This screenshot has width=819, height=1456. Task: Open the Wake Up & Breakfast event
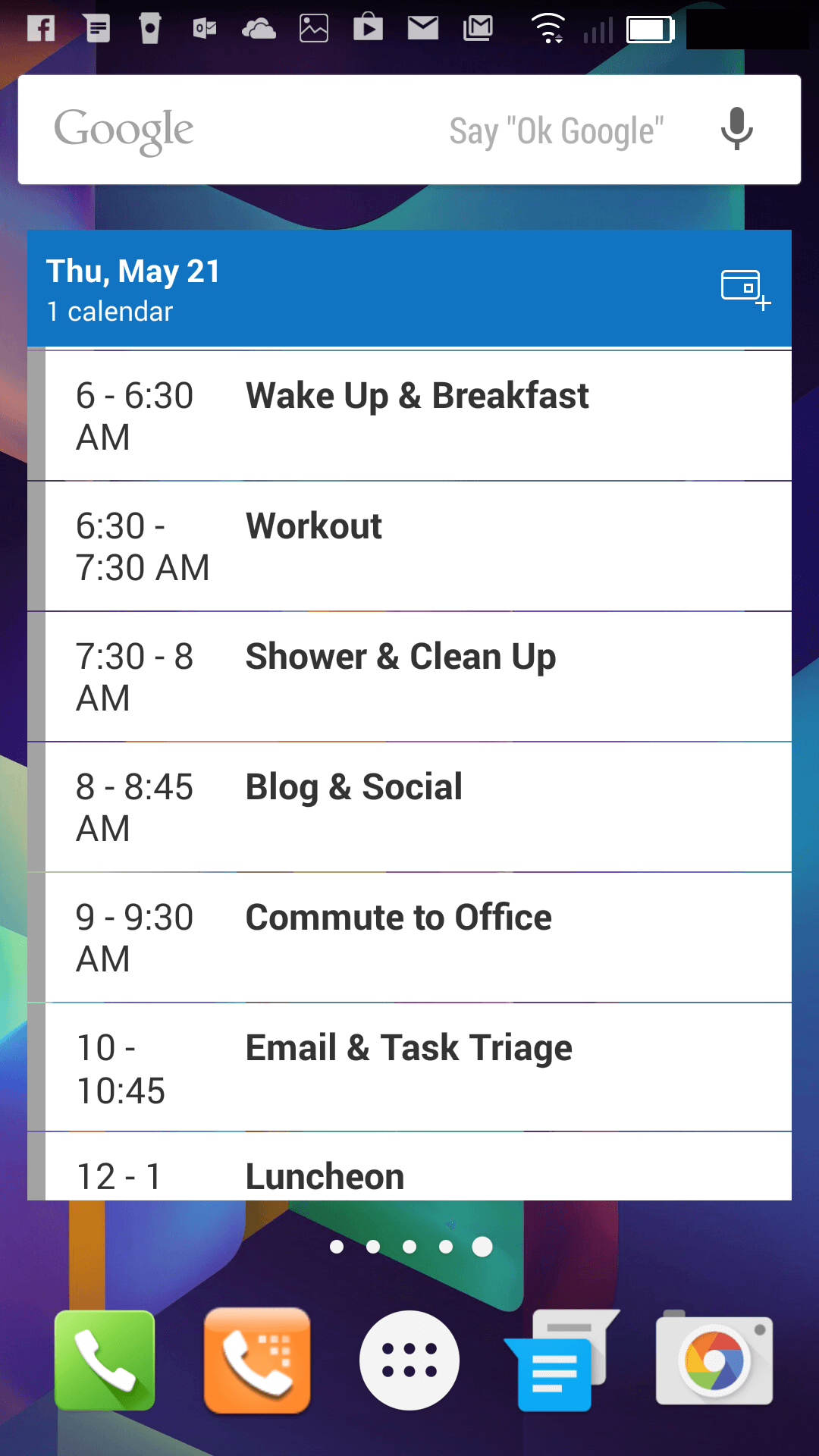click(417, 415)
